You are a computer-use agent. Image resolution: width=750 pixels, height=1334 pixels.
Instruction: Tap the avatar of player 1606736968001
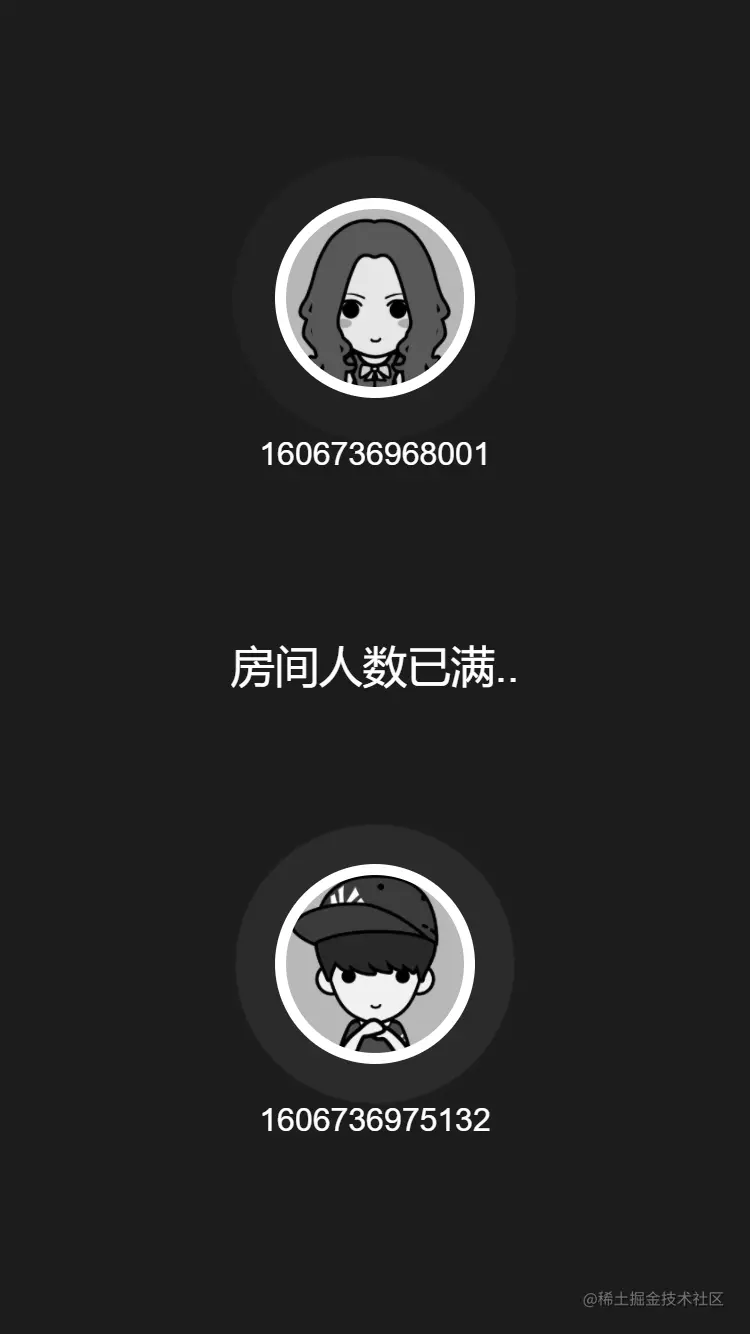pos(375,298)
